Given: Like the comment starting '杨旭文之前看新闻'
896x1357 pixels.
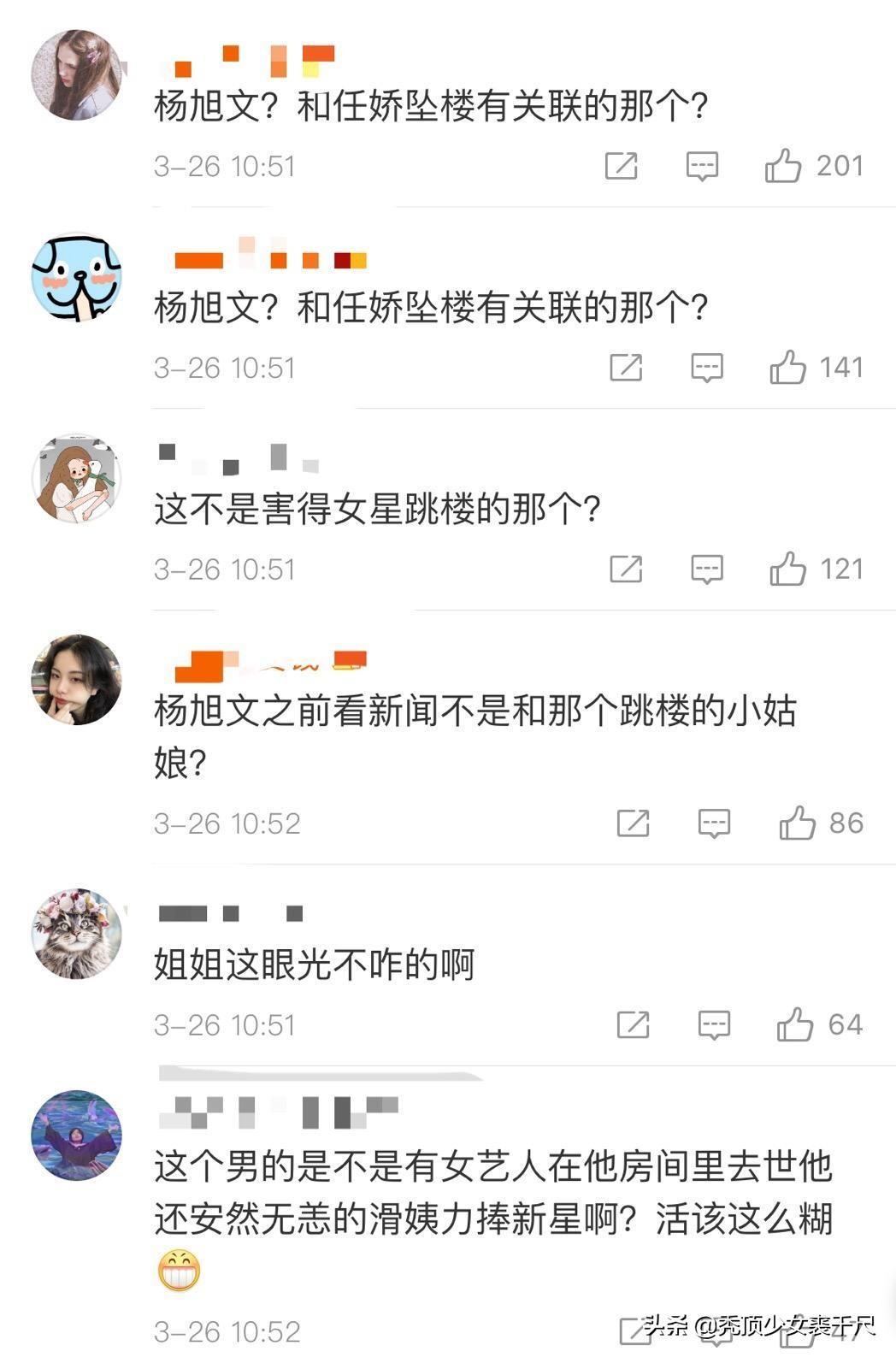Looking at the screenshot, I should click(x=797, y=823).
